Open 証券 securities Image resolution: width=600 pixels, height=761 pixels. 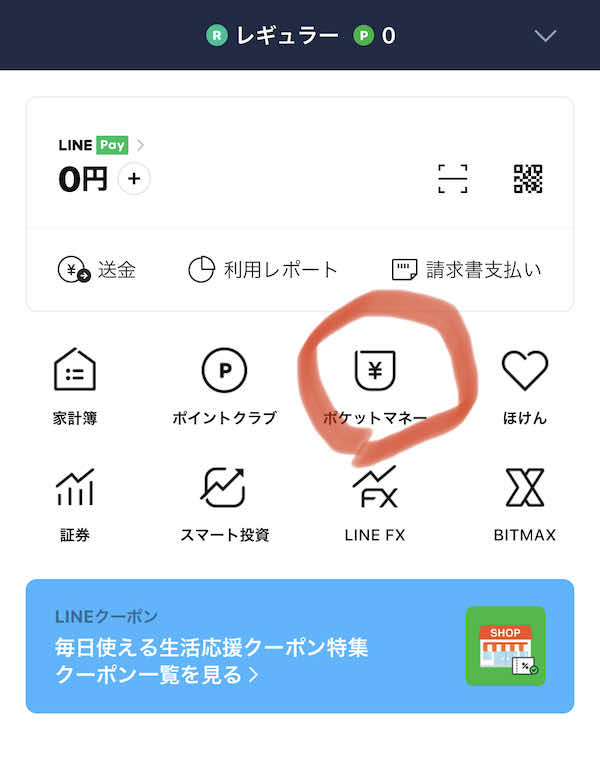tap(75, 503)
